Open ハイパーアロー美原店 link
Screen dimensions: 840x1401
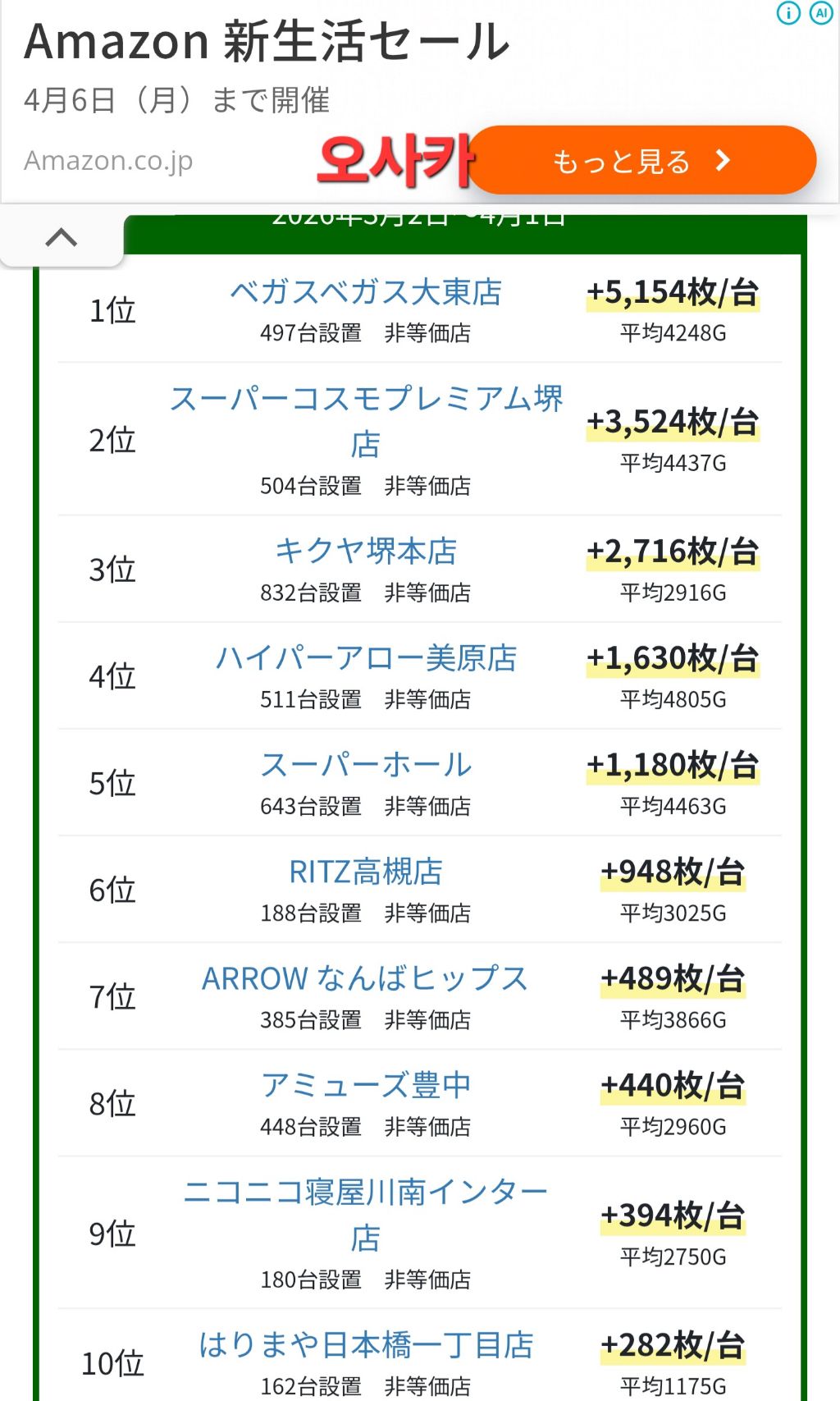366,657
